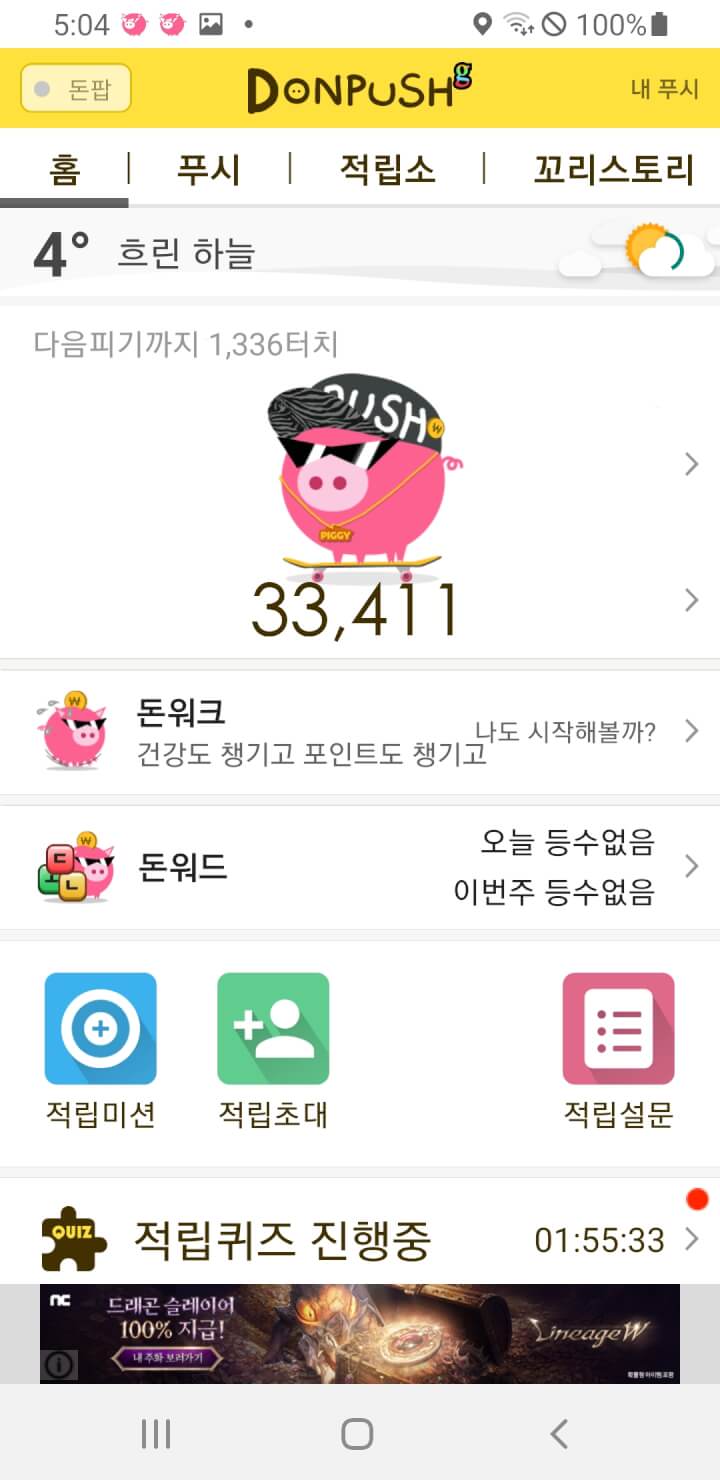Open the 돈워크 row
720x1480 pixels.
(360, 732)
